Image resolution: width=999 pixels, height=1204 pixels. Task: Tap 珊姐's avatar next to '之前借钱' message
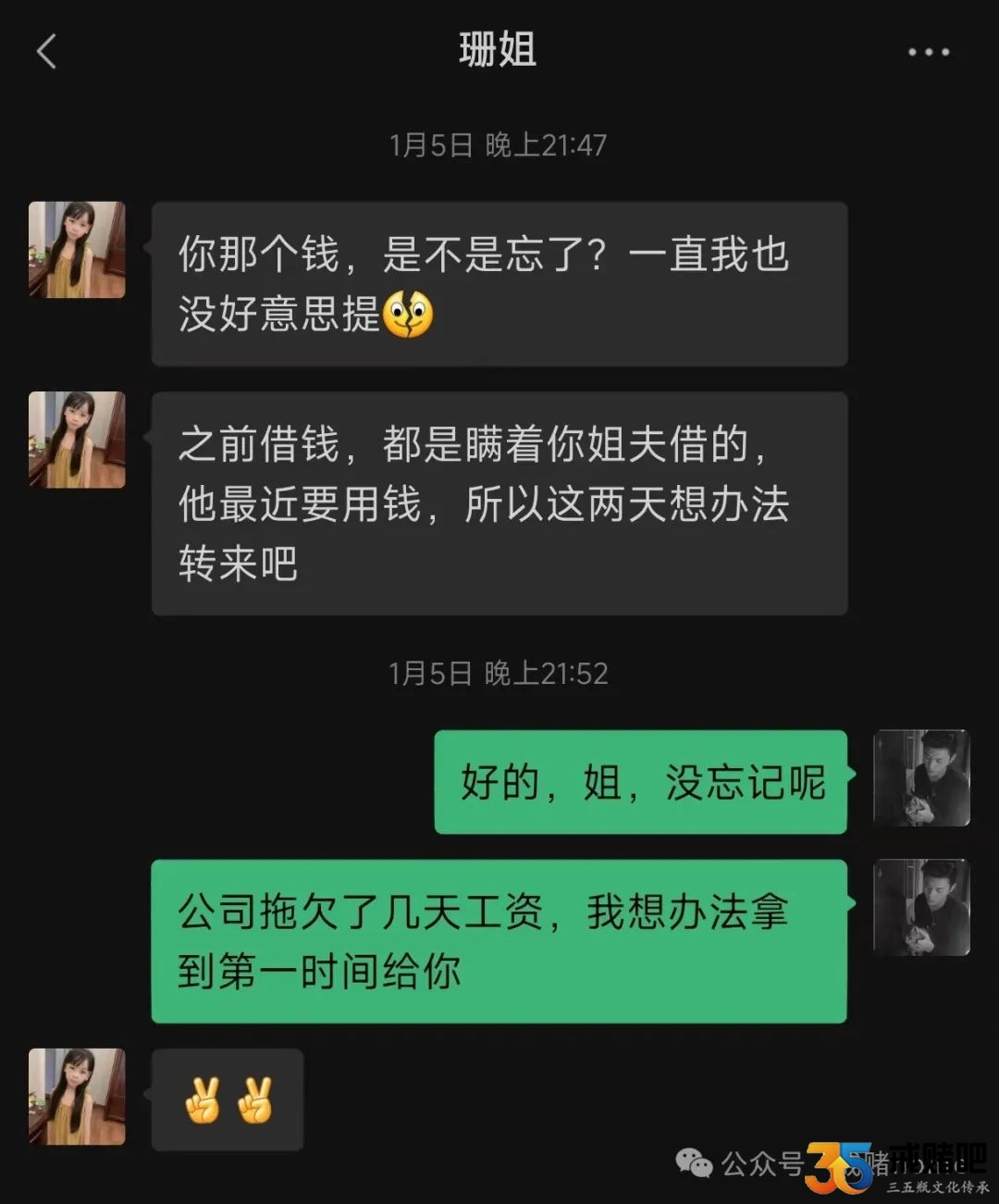point(77,440)
